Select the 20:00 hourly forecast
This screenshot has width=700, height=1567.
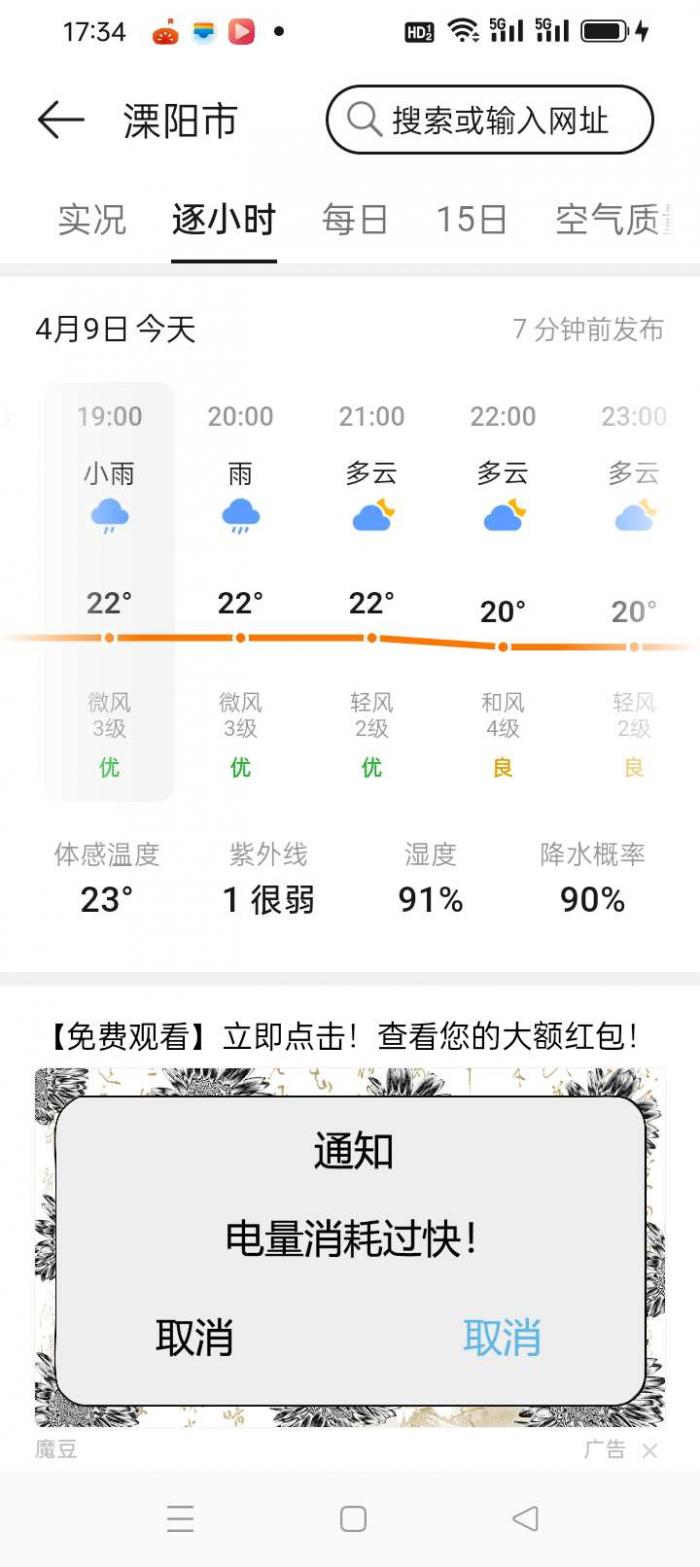pos(240,590)
